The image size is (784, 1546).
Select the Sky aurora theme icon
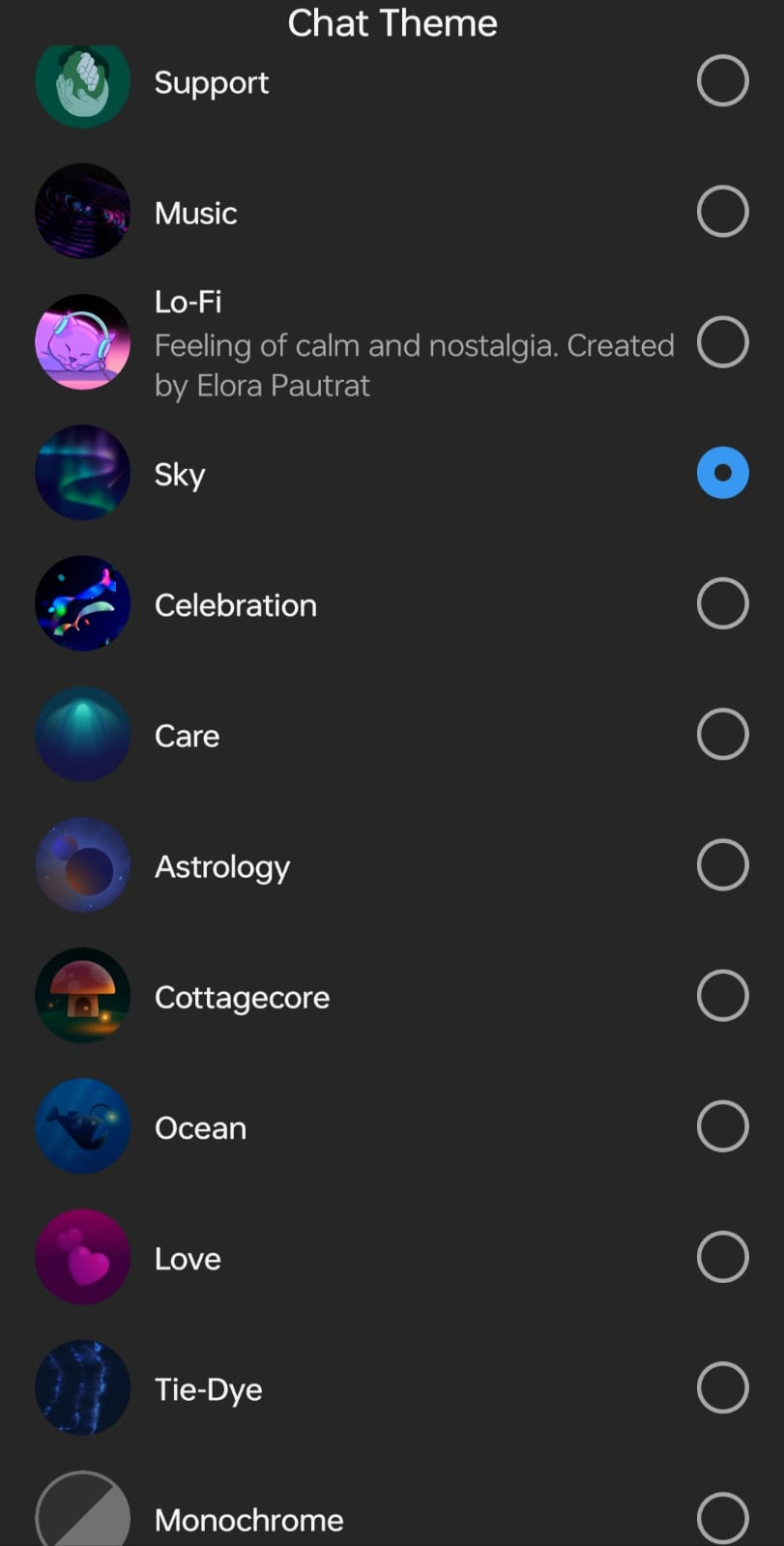click(x=82, y=472)
